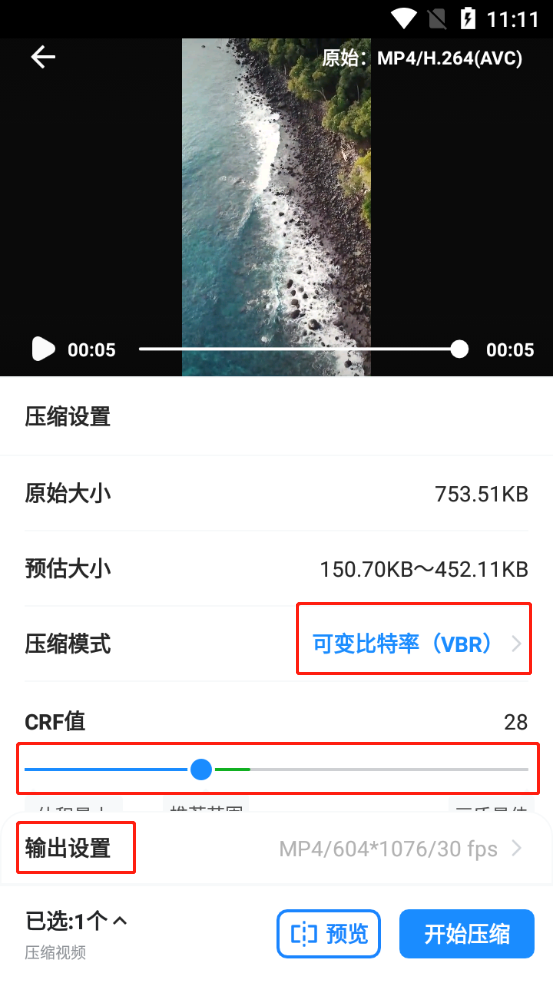Open 输出设置 MP4/604*1076/30 fps
The image size is (553, 983).
click(x=276, y=849)
